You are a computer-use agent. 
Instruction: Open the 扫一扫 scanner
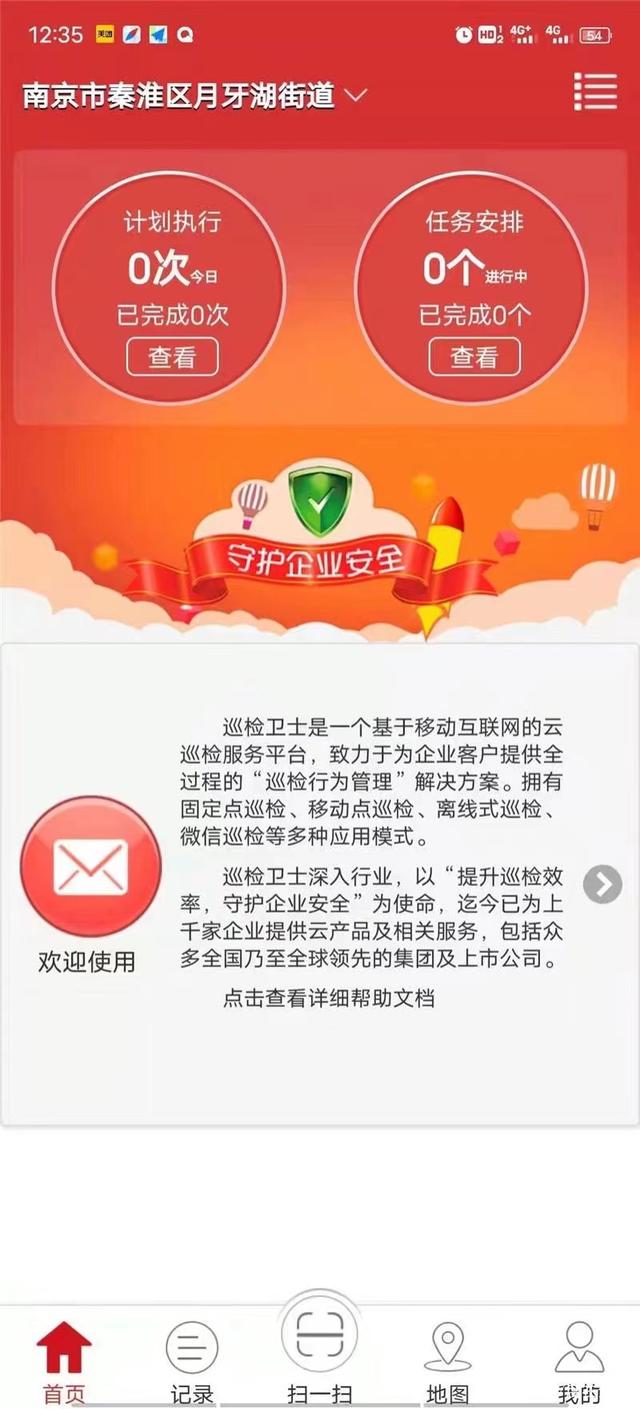[319, 1350]
